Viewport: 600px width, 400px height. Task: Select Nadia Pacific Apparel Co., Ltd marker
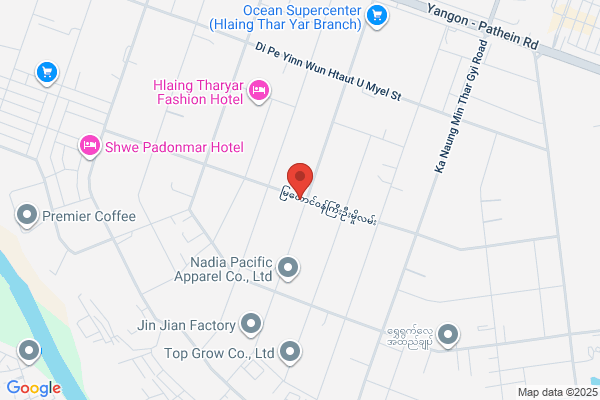[288, 268]
